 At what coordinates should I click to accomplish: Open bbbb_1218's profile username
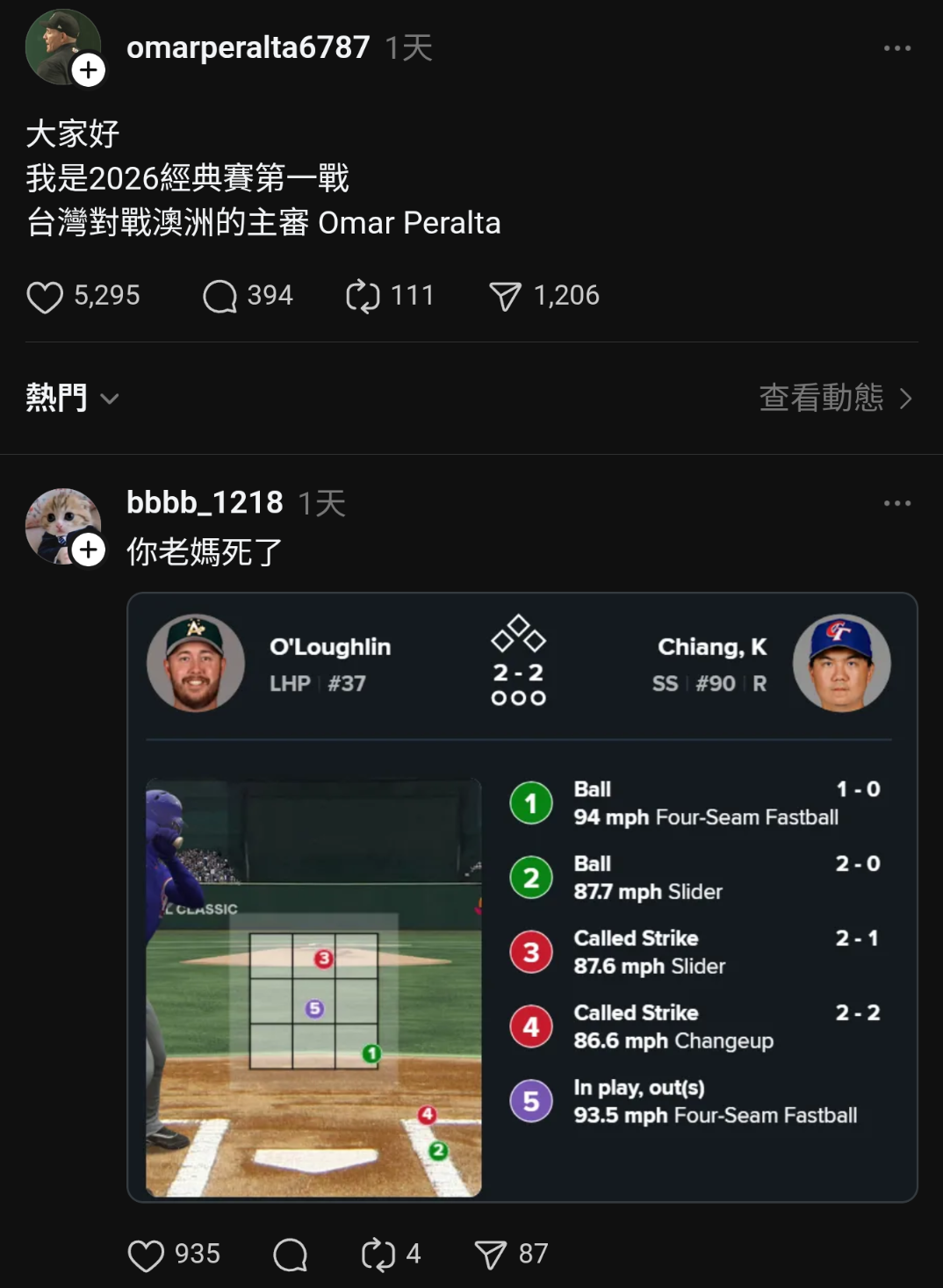pos(205,502)
